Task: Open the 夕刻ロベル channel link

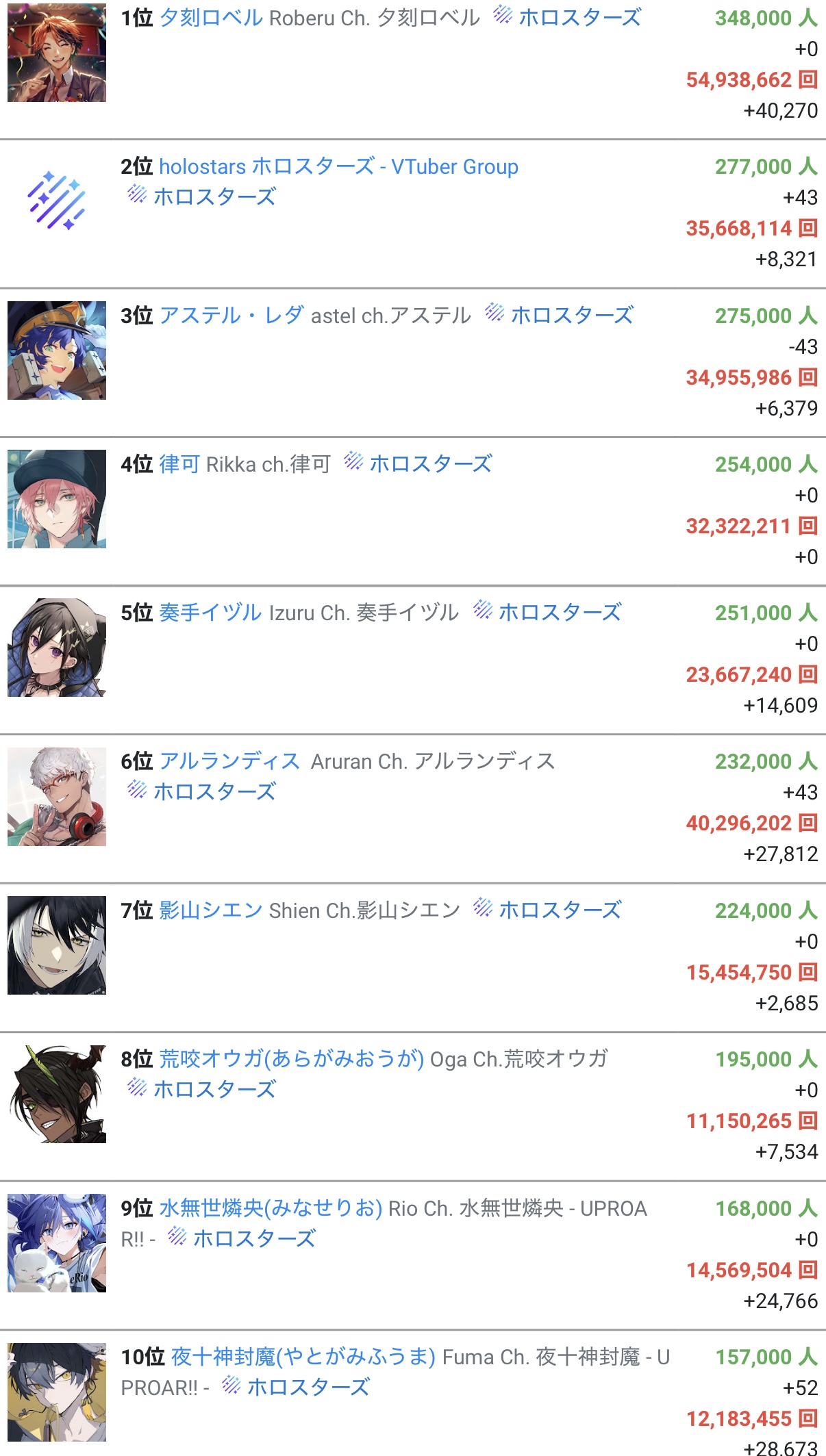Action: 211,18
